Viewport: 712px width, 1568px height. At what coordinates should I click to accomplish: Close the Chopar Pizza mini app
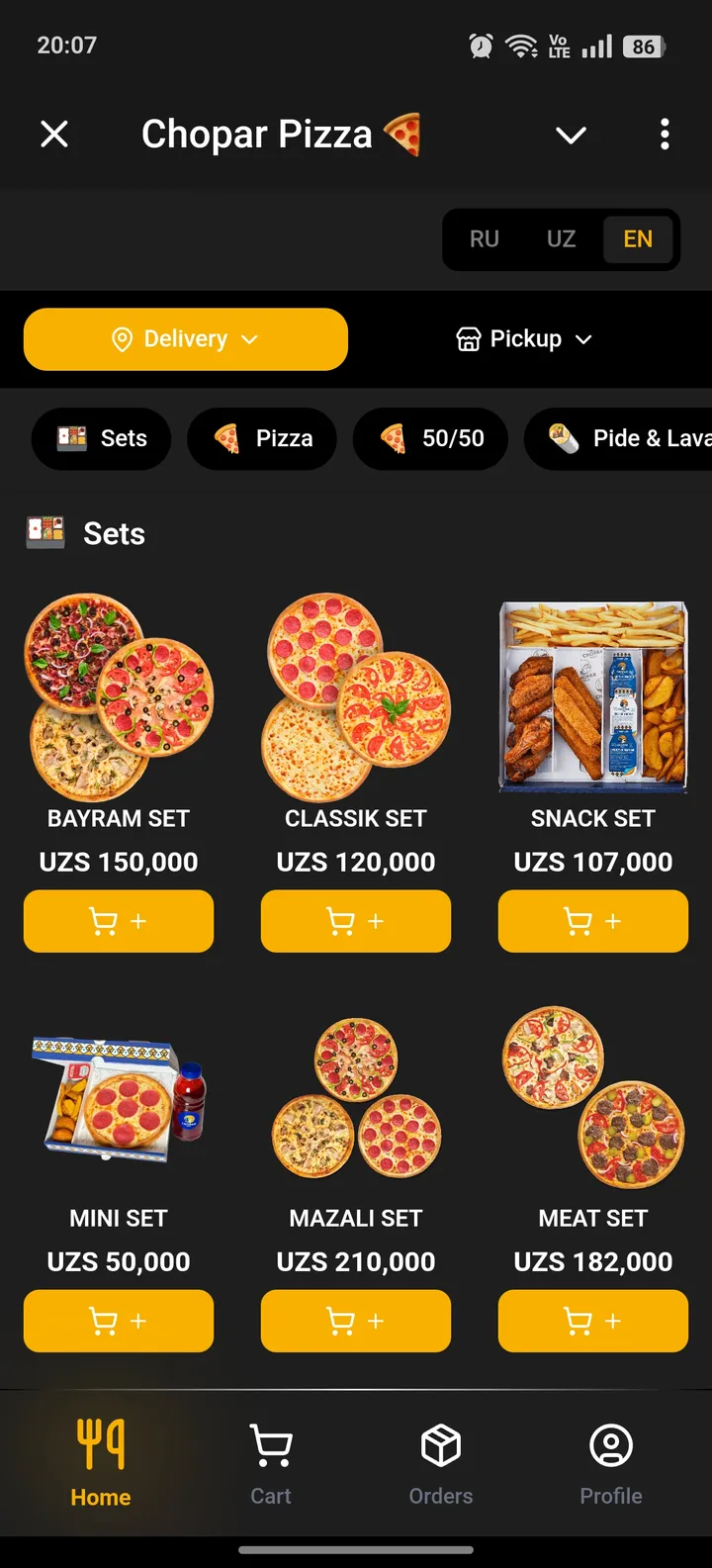(54, 134)
